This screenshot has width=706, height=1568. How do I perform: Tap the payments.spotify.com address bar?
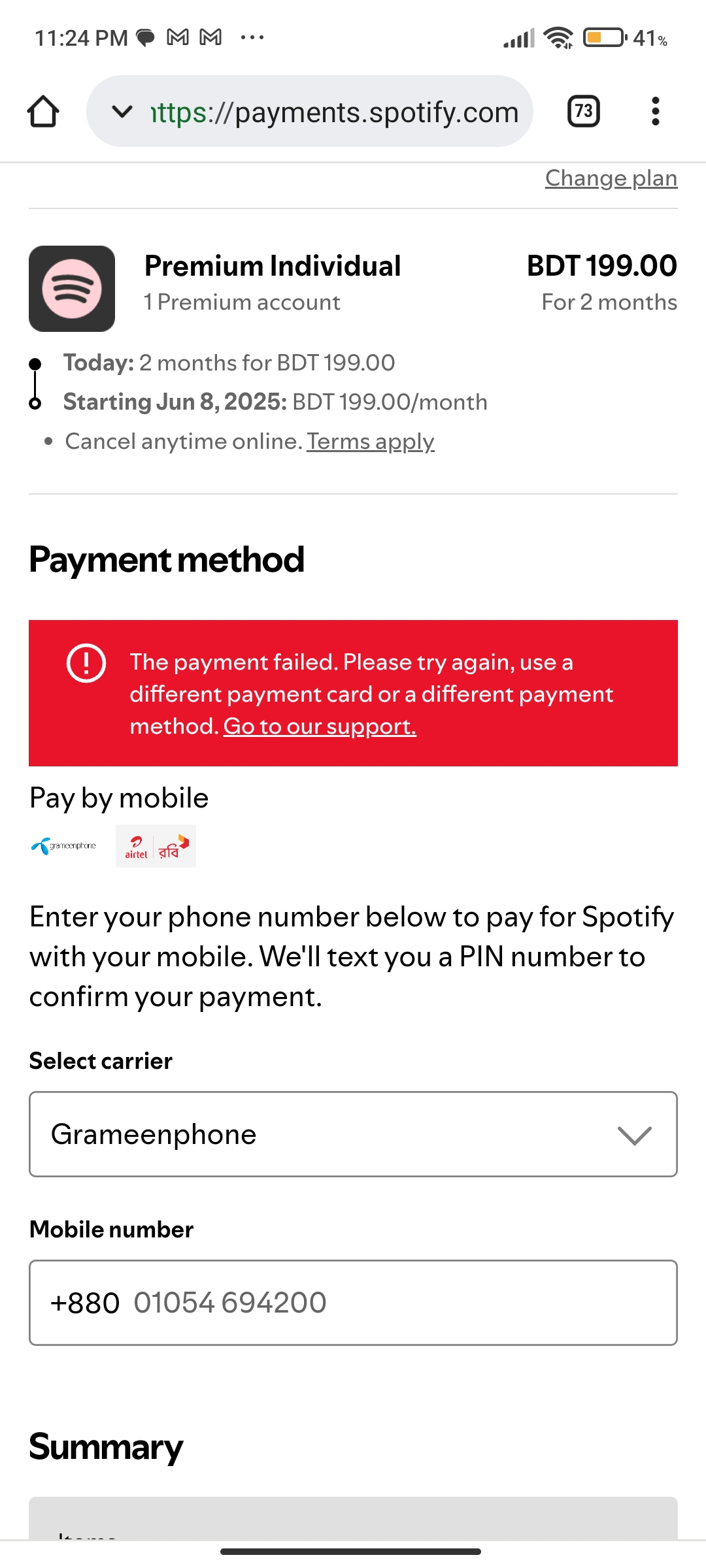(310, 111)
